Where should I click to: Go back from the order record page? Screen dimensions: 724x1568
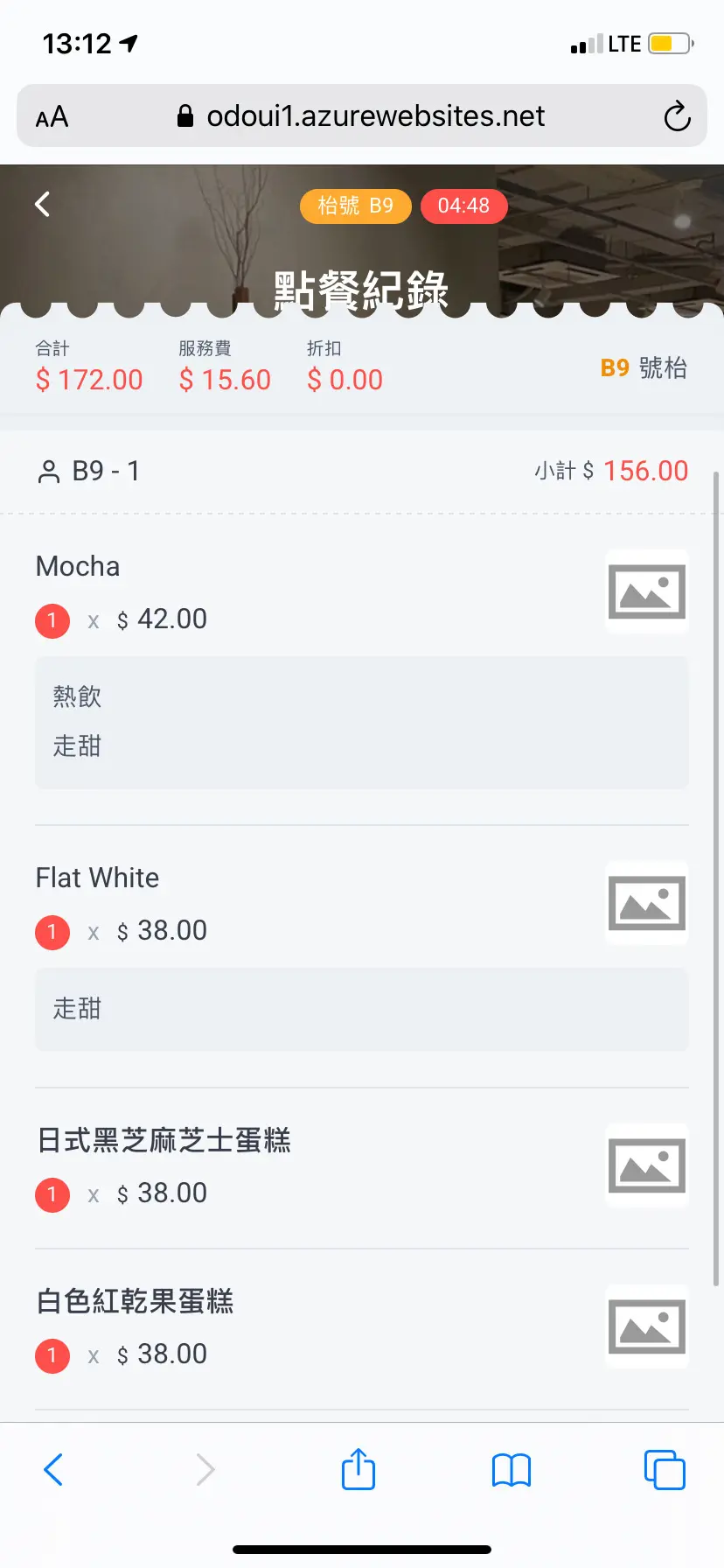tap(42, 205)
